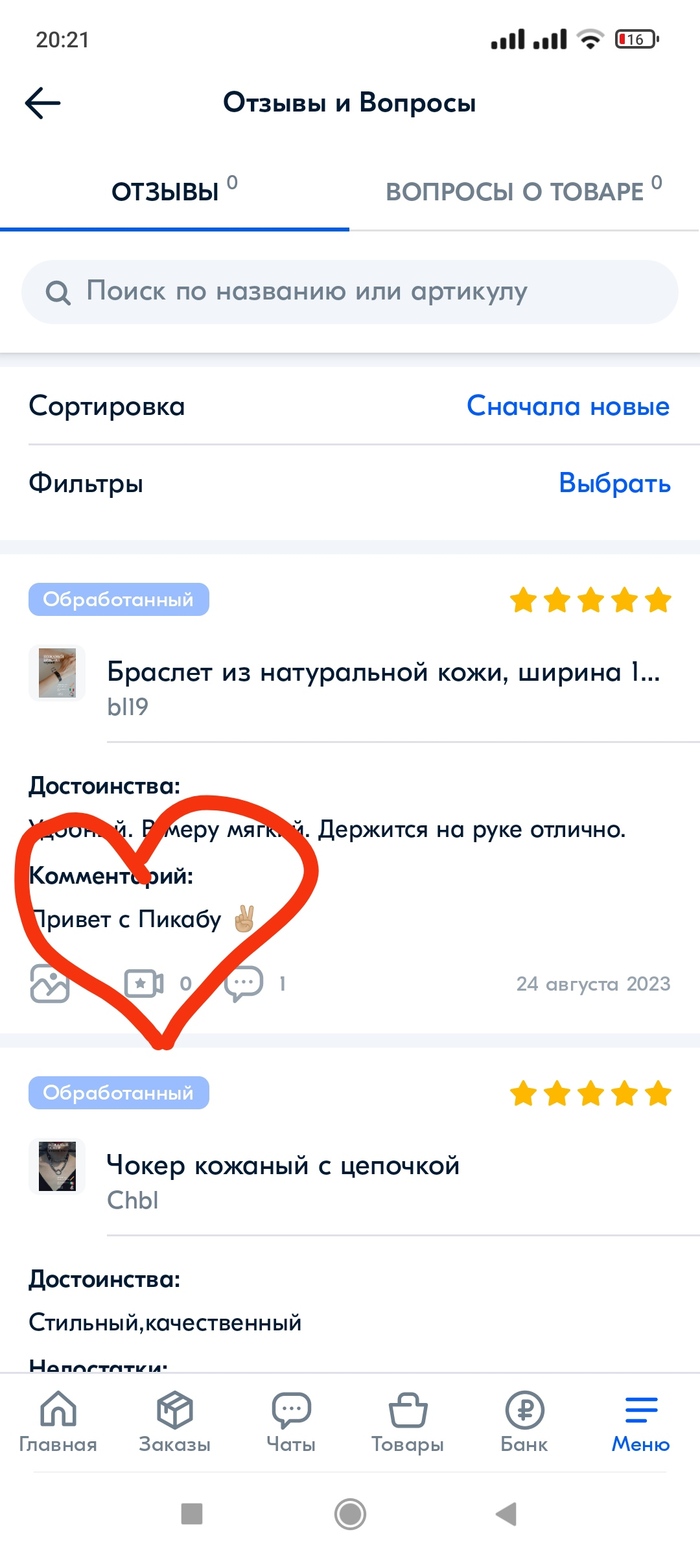Tap the system home button
Image resolution: width=700 pixels, height=1556 pixels.
[x=350, y=1514]
